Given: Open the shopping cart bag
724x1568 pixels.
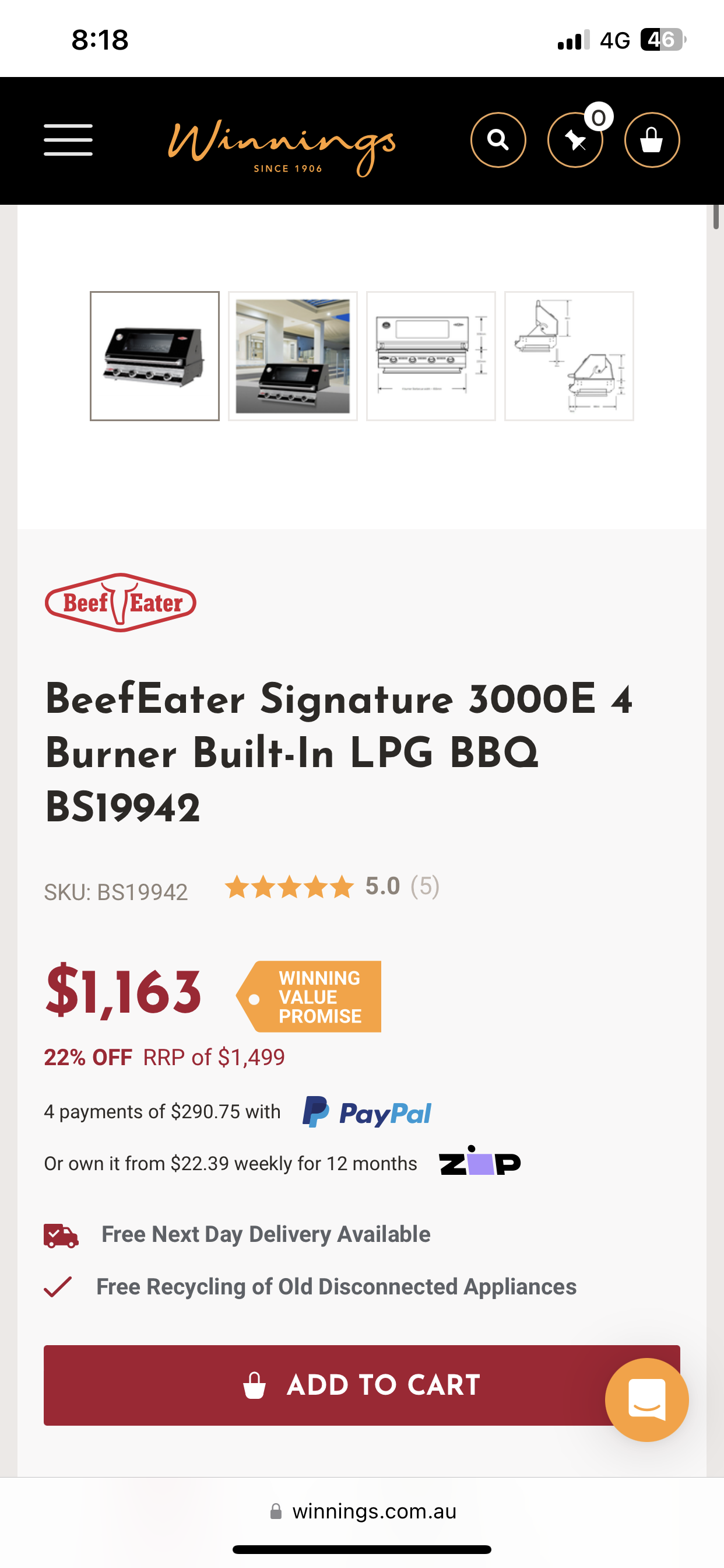Looking at the screenshot, I should click(652, 141).
